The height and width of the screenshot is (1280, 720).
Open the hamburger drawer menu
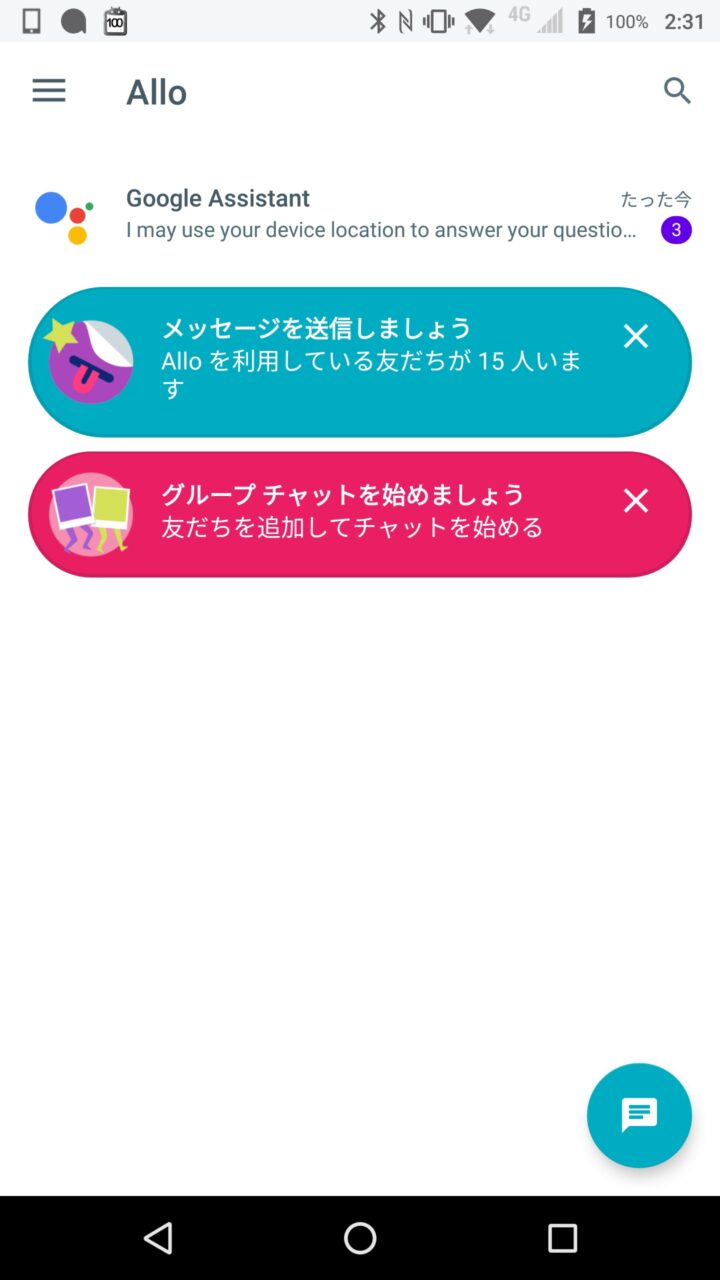tap(49, 91)
